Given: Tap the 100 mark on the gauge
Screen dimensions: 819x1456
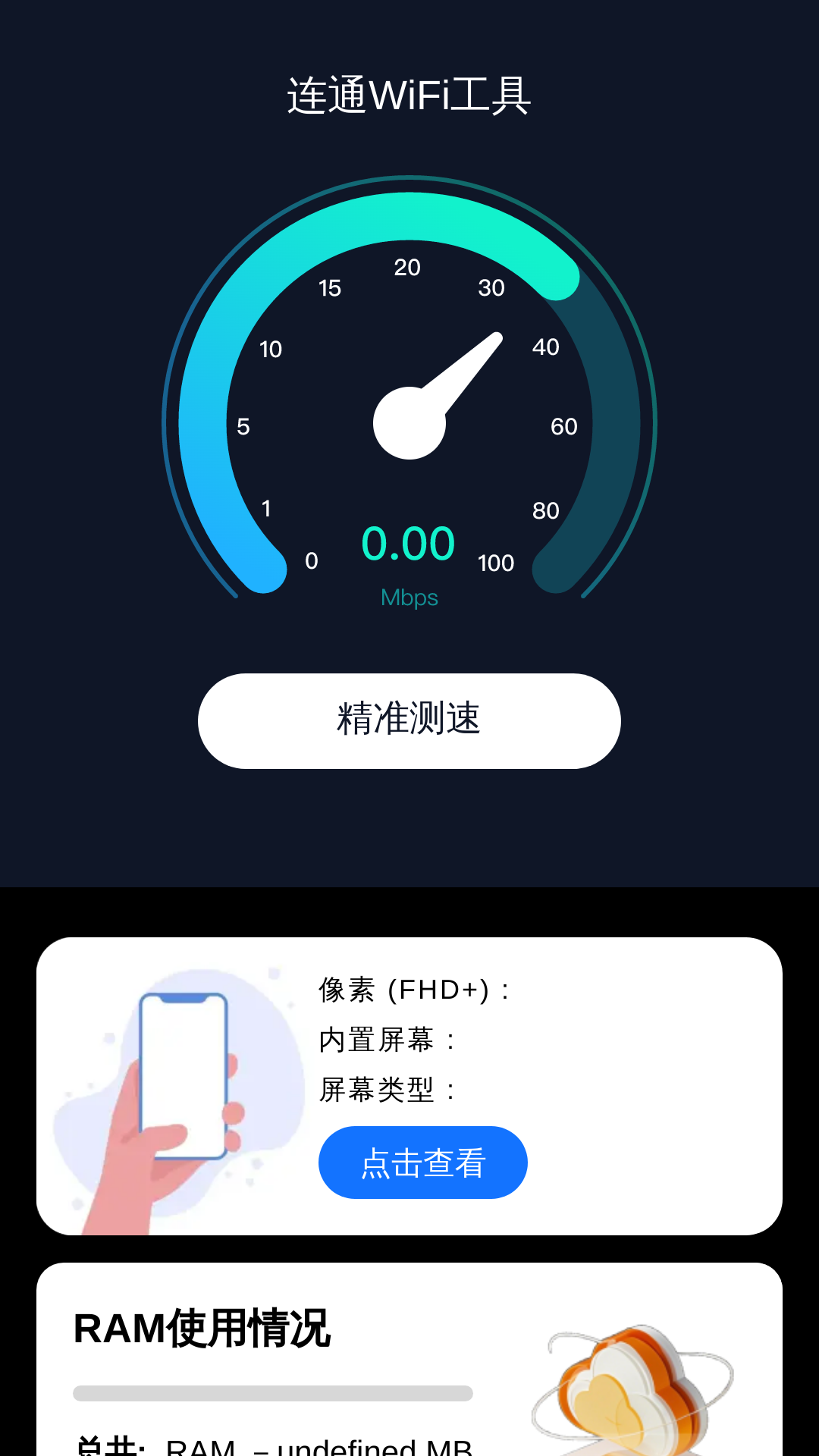Looking at the screenshot, I should [x=495, y=562].
